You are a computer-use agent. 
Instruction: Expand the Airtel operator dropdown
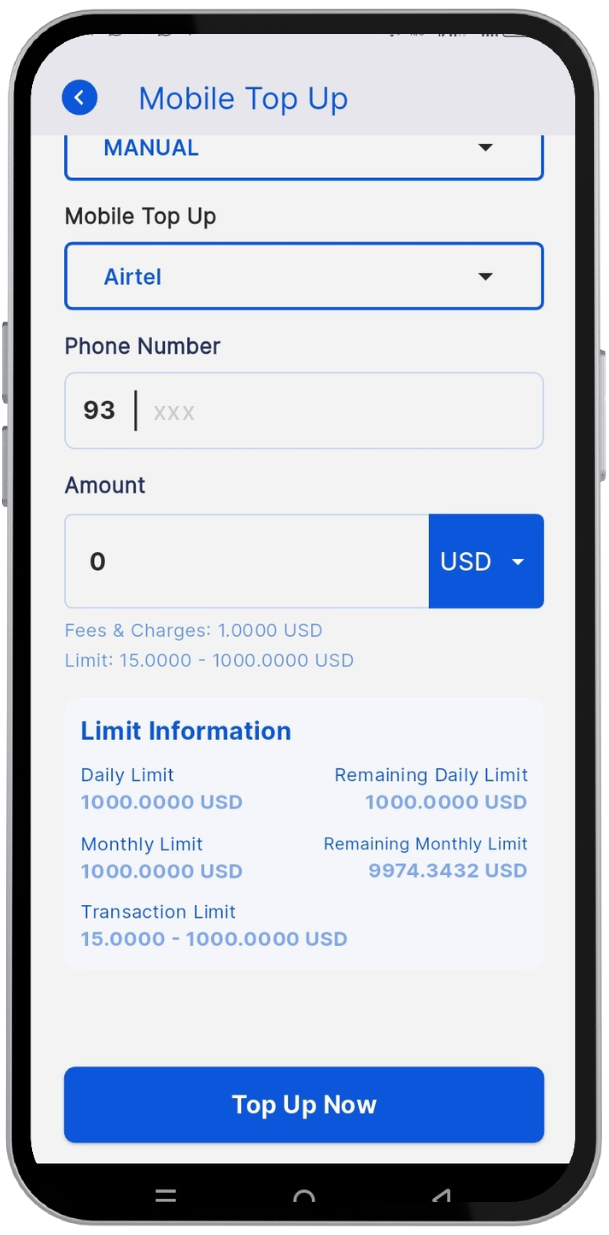coord(304,276)
